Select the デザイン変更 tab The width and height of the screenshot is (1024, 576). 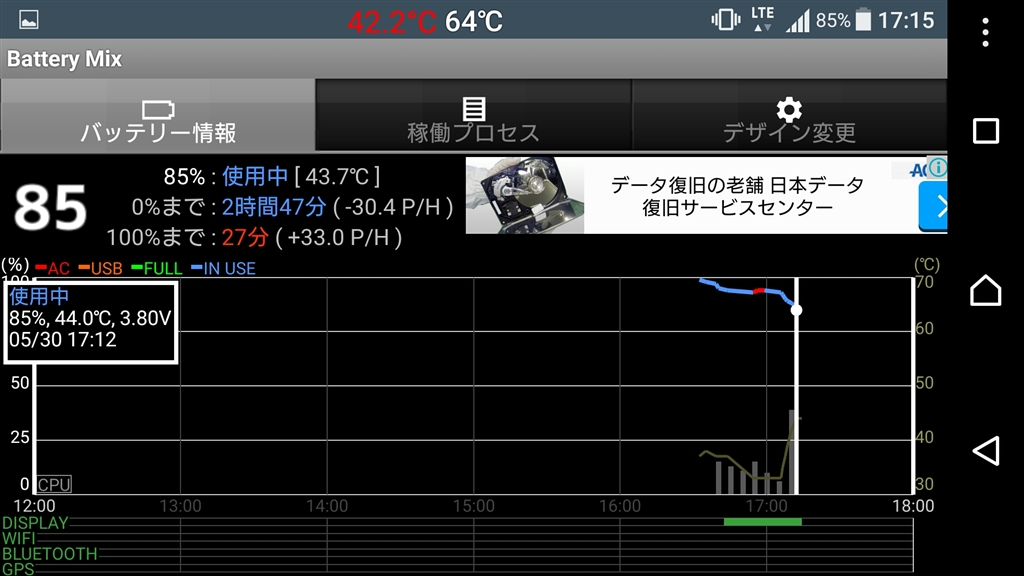(x=789, y=116)
